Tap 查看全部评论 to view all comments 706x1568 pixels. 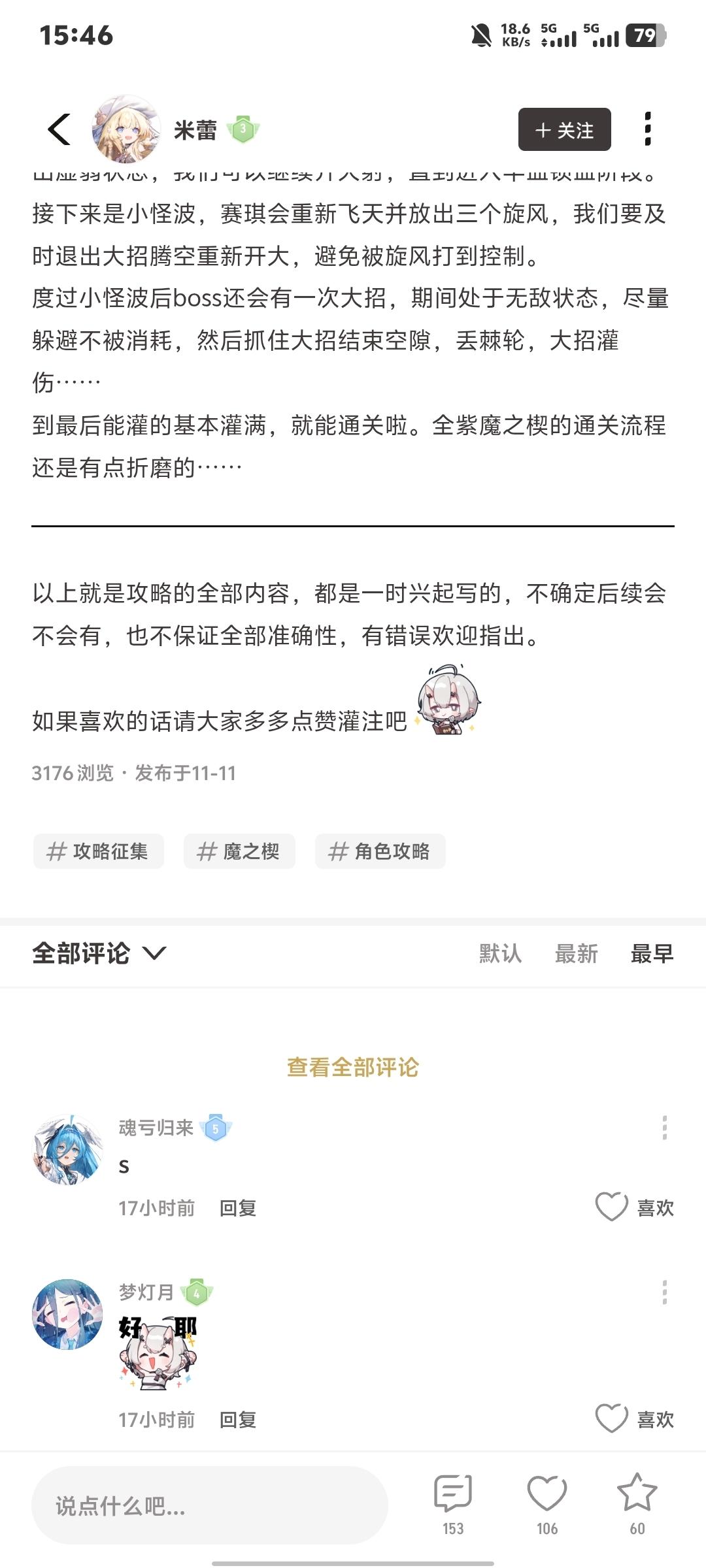click(353, 1068)
